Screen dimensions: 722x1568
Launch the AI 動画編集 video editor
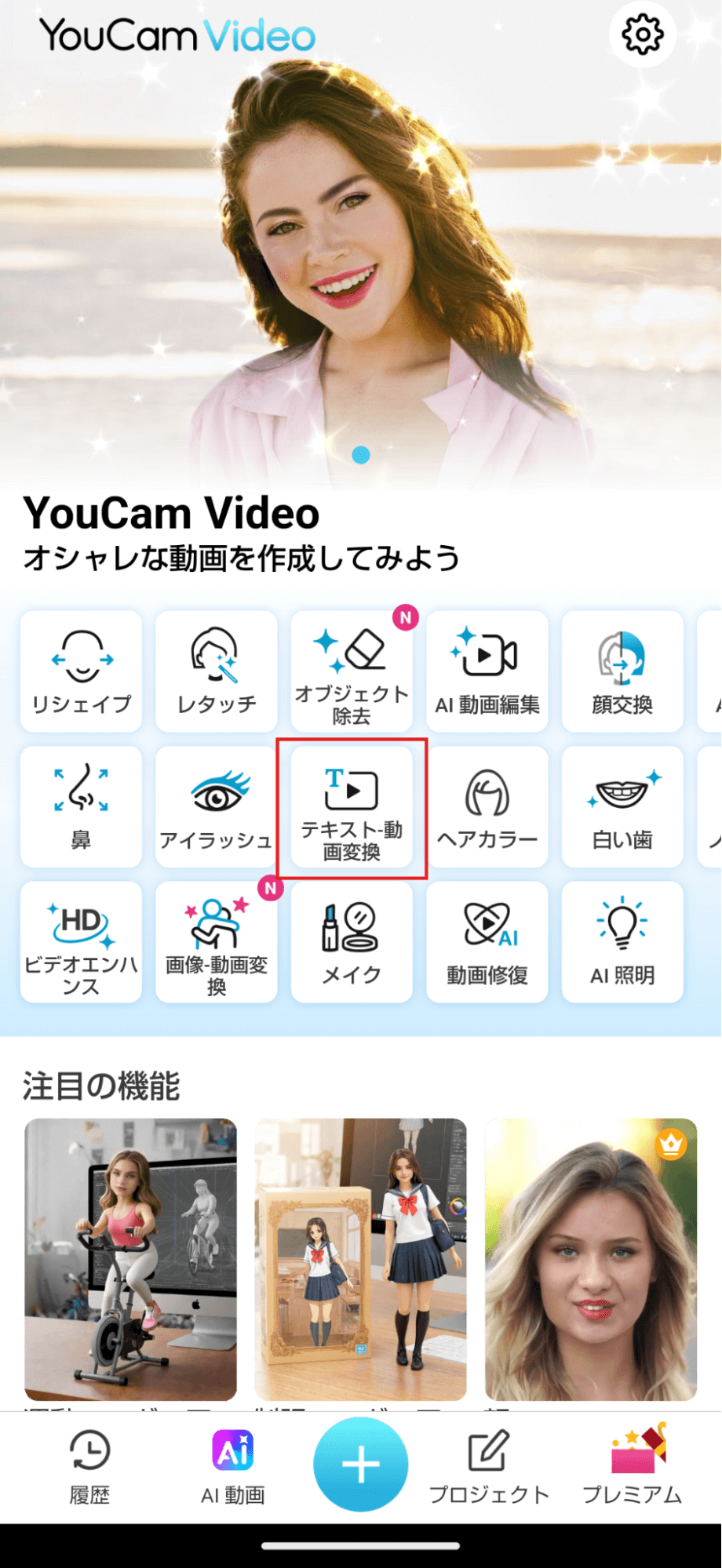tap(487, 671)
